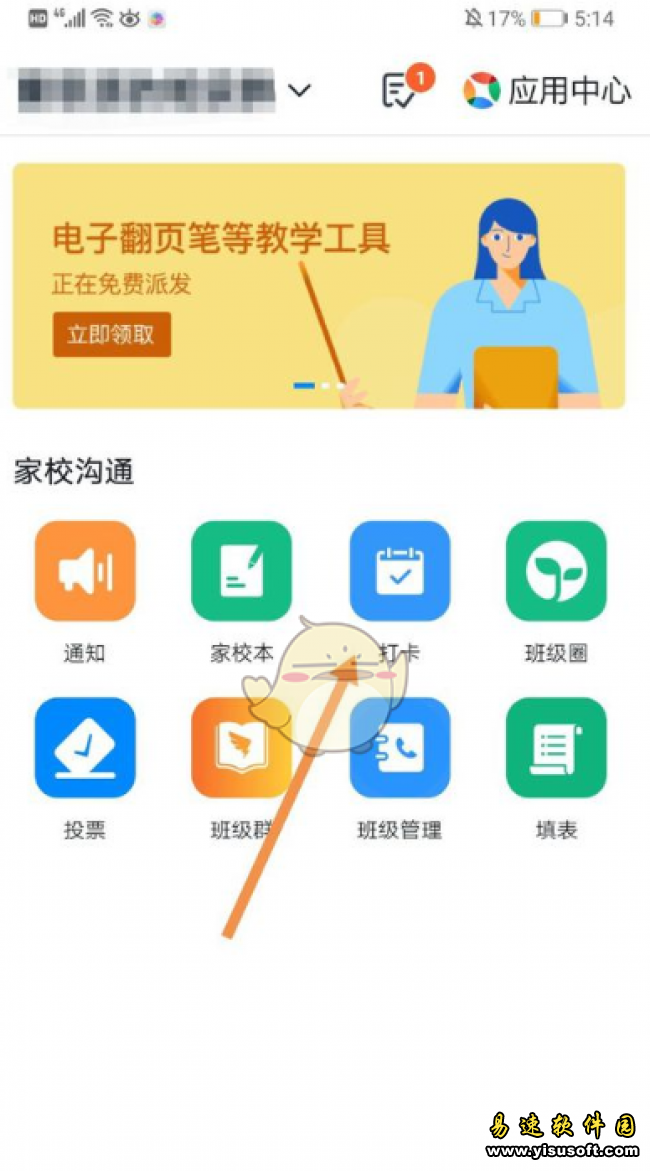Open the 填表 form-filling app
The image size is (650, 1171).
click(556, 748)
